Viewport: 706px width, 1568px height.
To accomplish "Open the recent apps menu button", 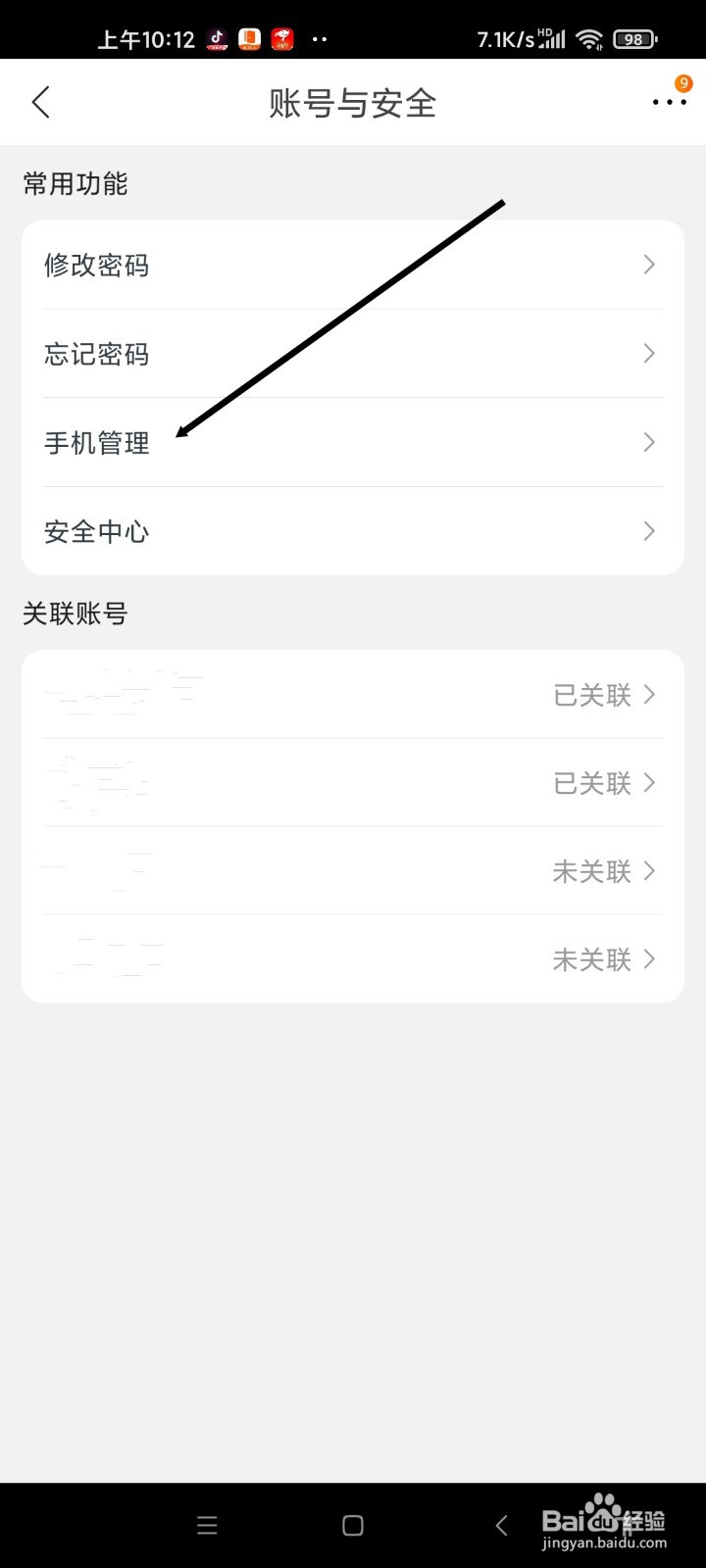I will [207, 1525].
